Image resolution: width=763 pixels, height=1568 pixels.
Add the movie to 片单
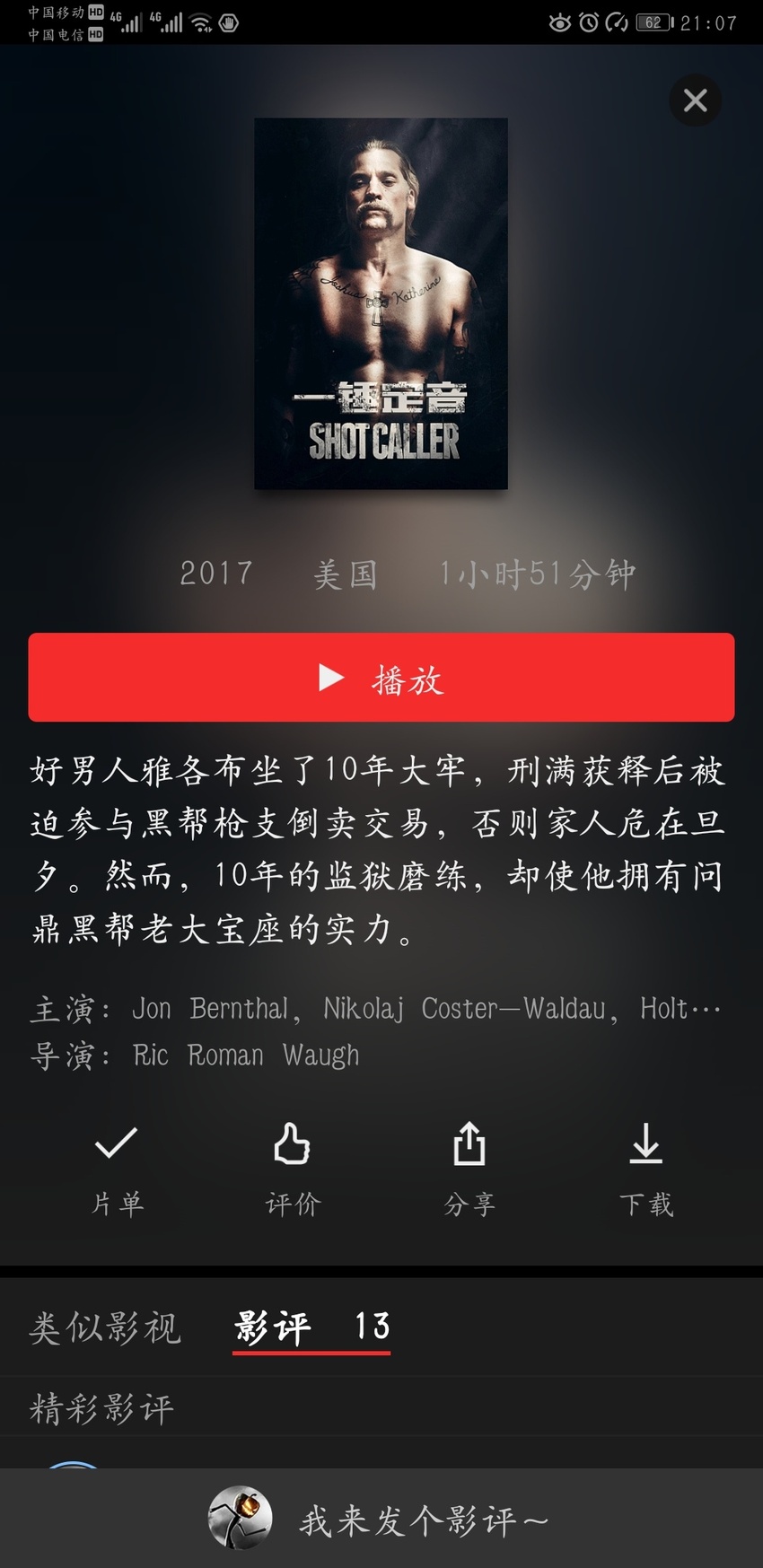coord(117,1171)
